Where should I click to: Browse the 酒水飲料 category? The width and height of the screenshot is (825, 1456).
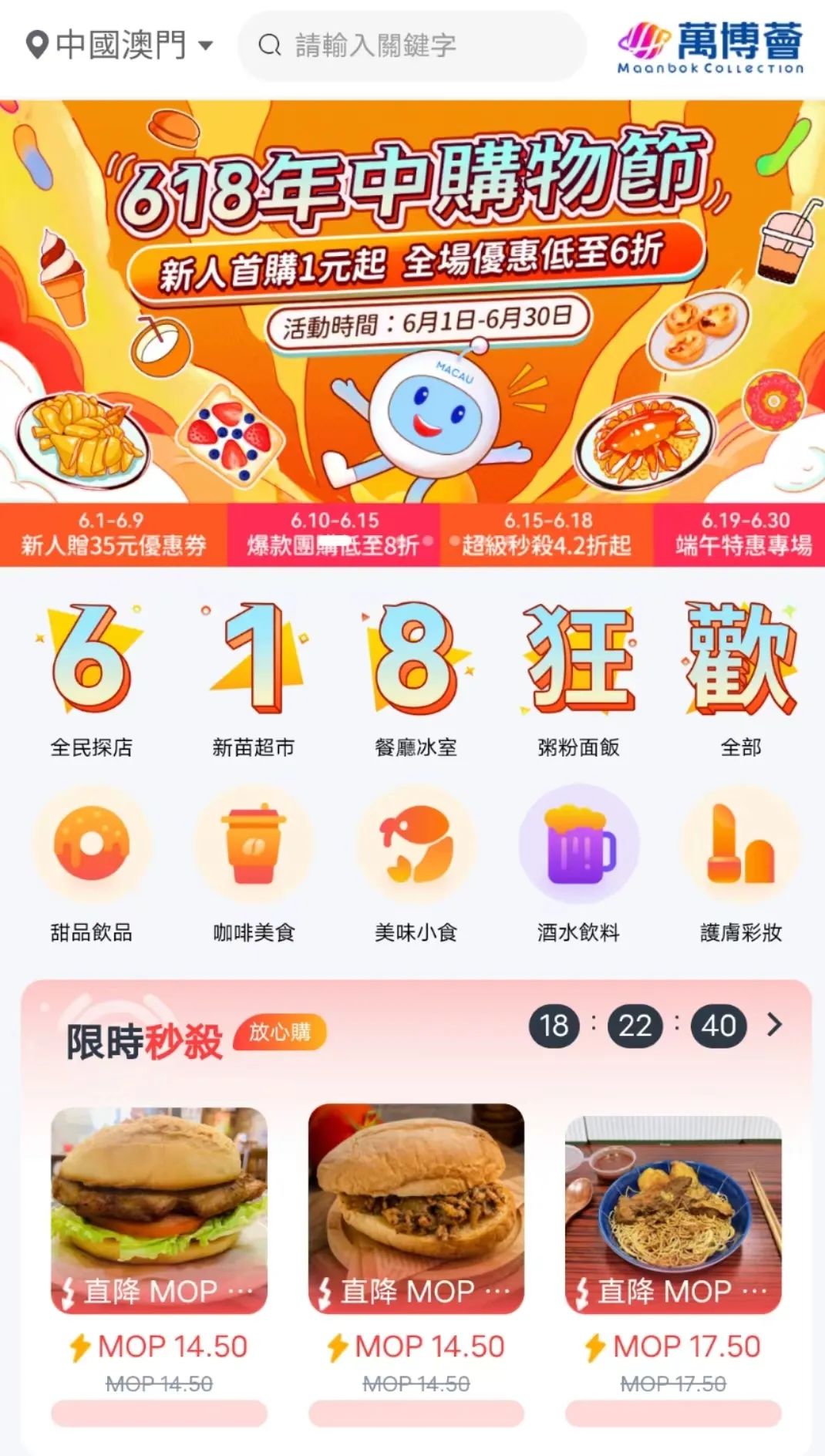[x=578, y=864]
